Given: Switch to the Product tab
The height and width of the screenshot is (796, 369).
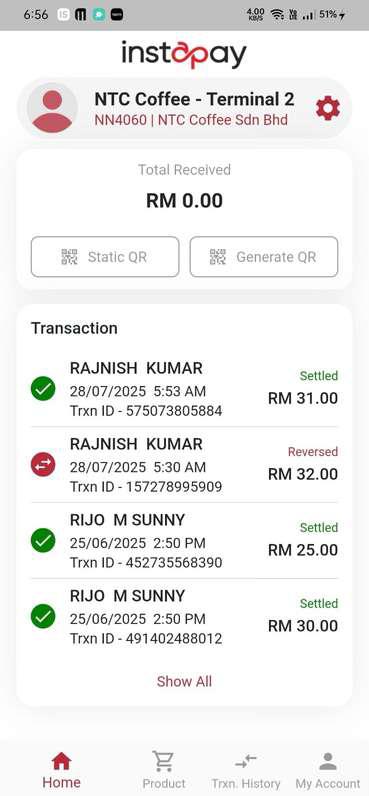Looking at the screenshot, I should pos(163,770).
